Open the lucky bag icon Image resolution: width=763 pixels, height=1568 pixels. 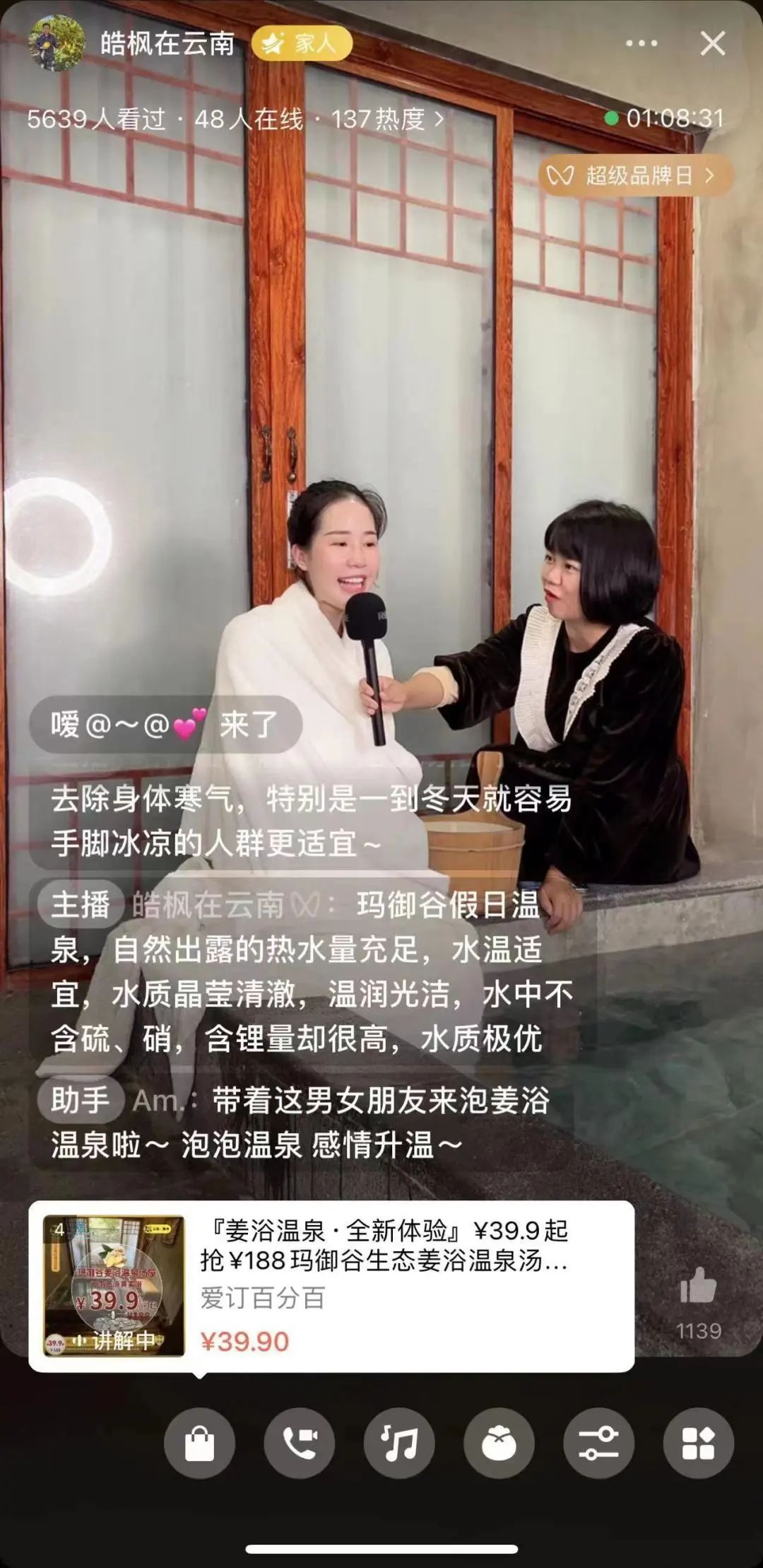(x=499, y=1443)
